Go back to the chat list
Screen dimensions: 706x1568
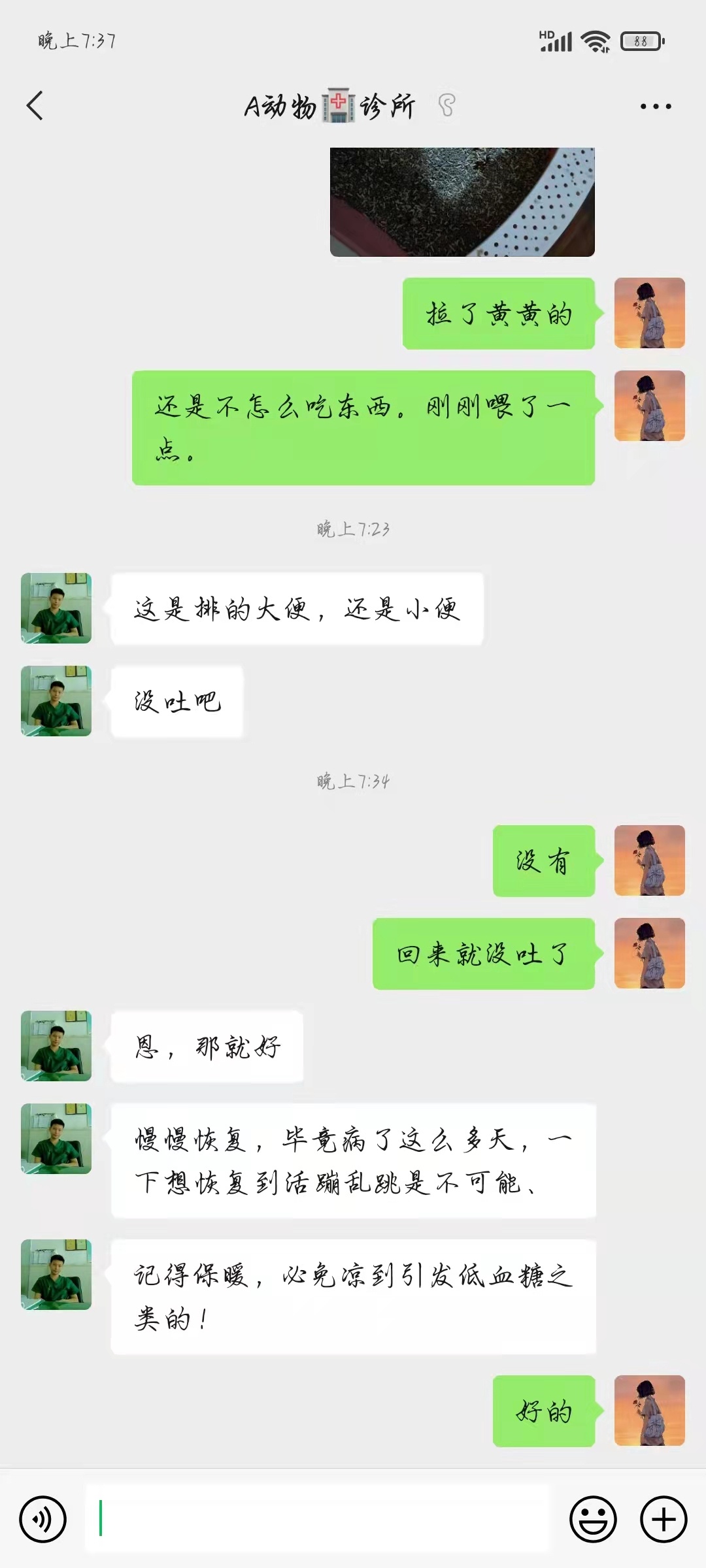(x=35, y=106)
